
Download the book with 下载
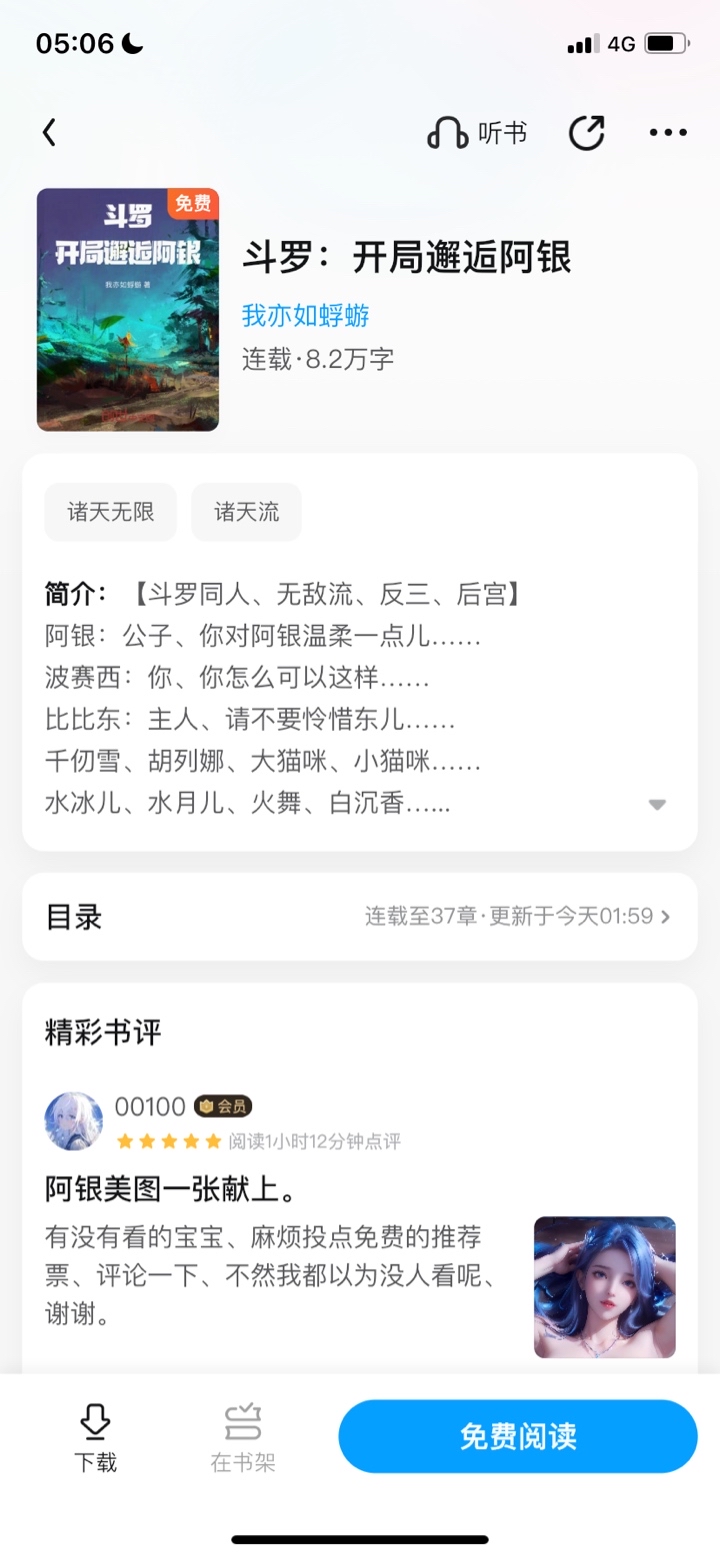(x=96, y=1437)
